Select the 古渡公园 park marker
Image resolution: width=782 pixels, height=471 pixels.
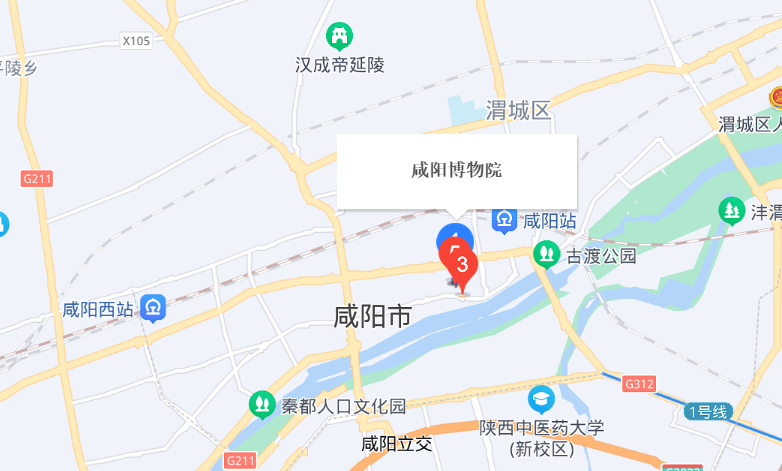coord(546,254)
